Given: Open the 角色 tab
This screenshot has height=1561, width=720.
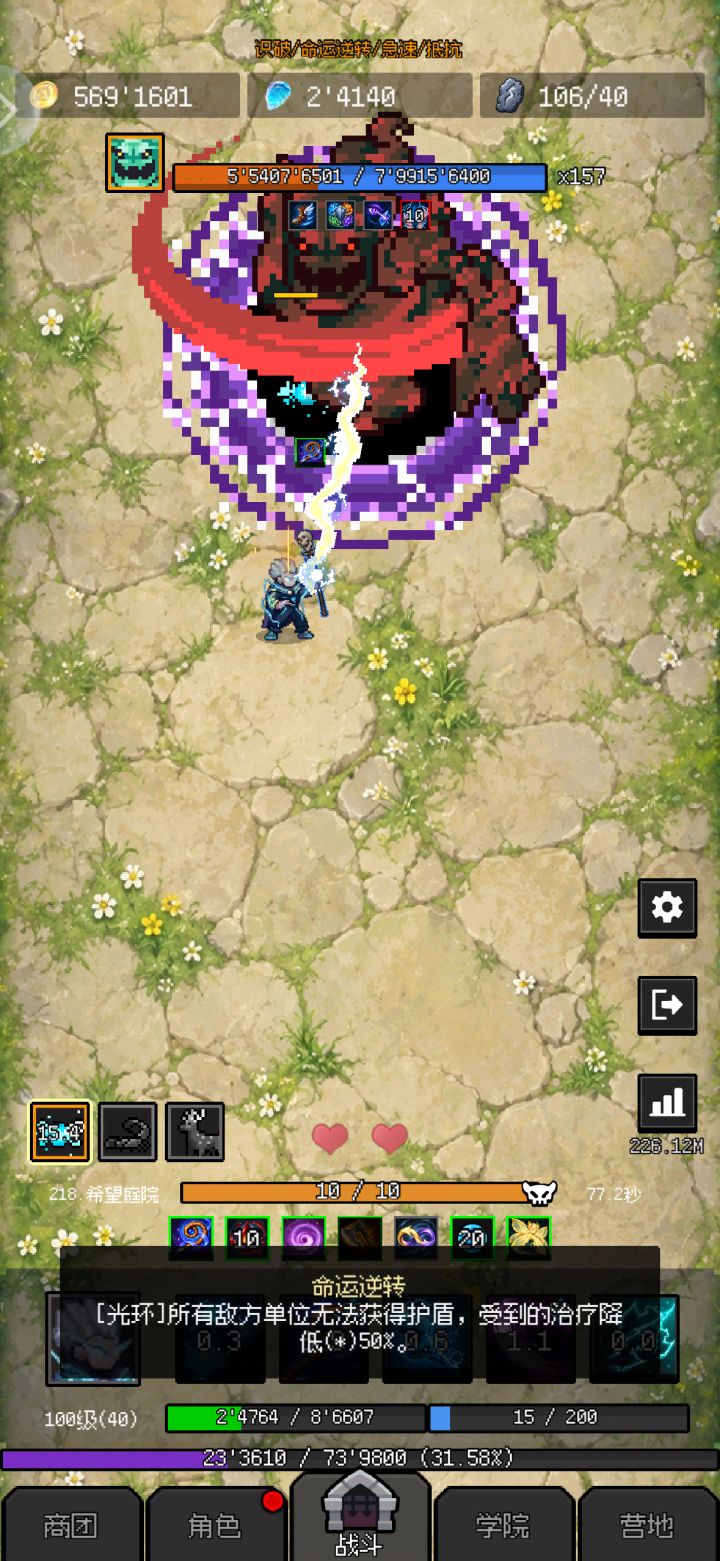Looking at the screenshot, I should [216, 1525].
